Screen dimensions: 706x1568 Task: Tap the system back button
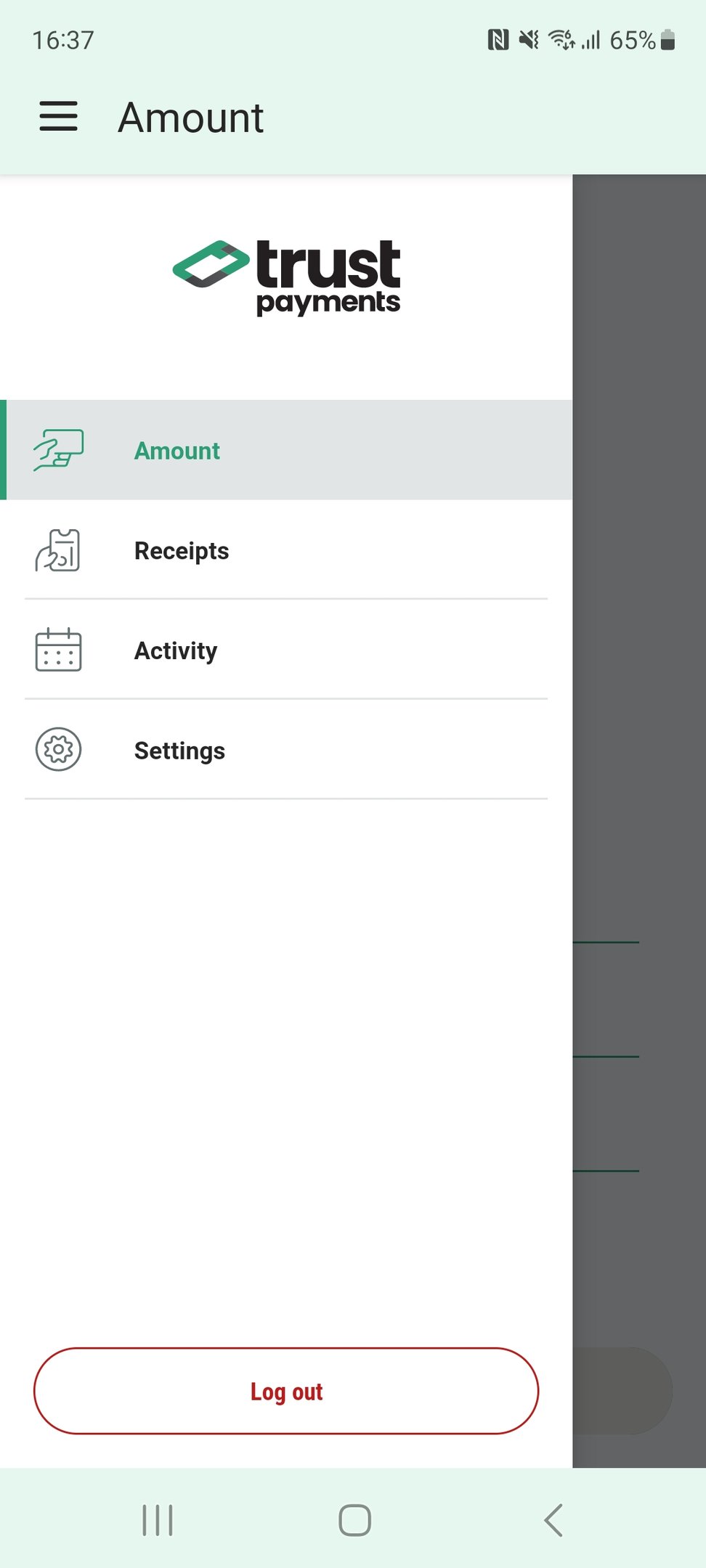(x=553, y=1520)
